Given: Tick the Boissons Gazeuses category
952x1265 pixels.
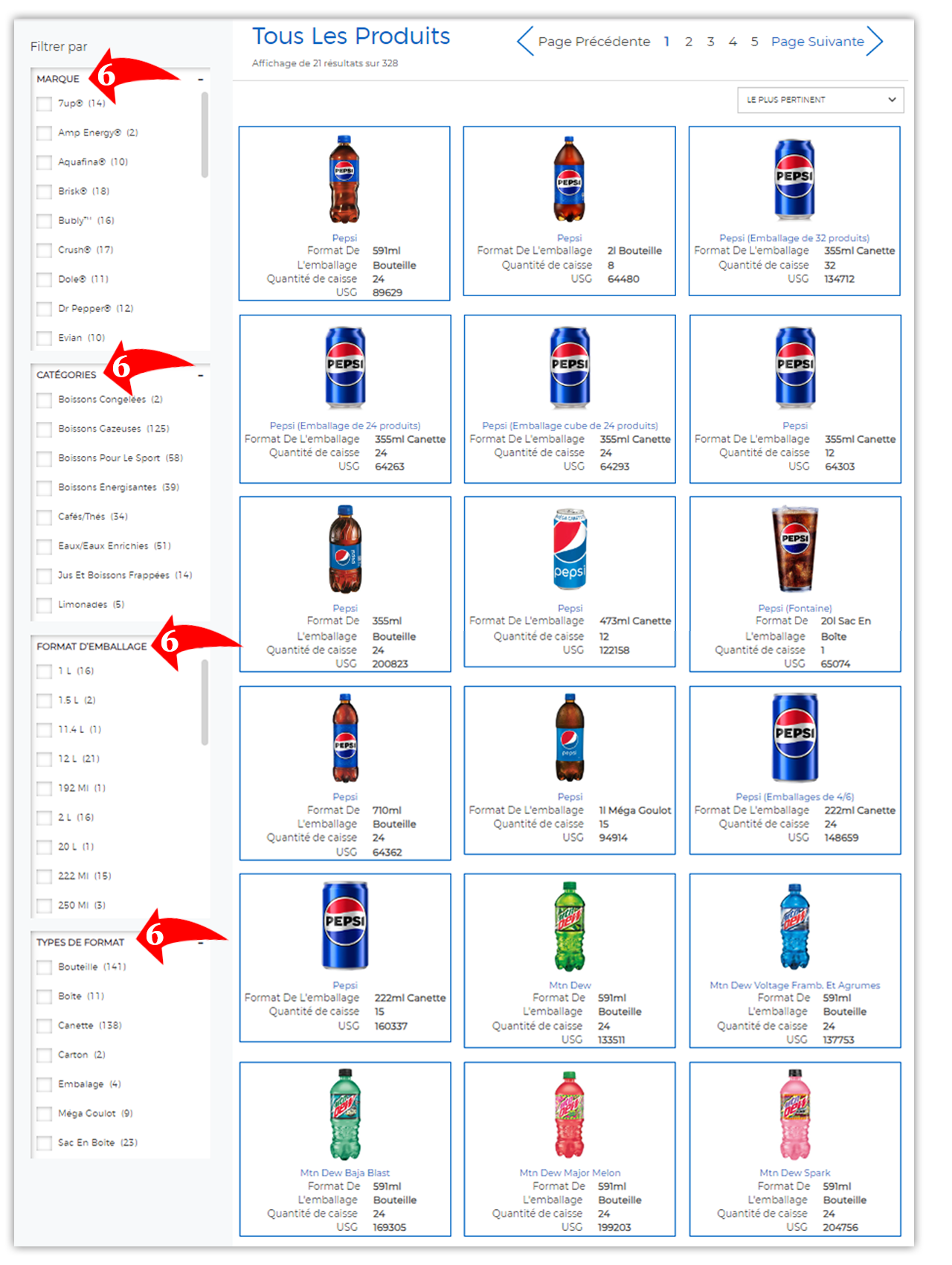Looking at the screenshot, I should 45,429.
